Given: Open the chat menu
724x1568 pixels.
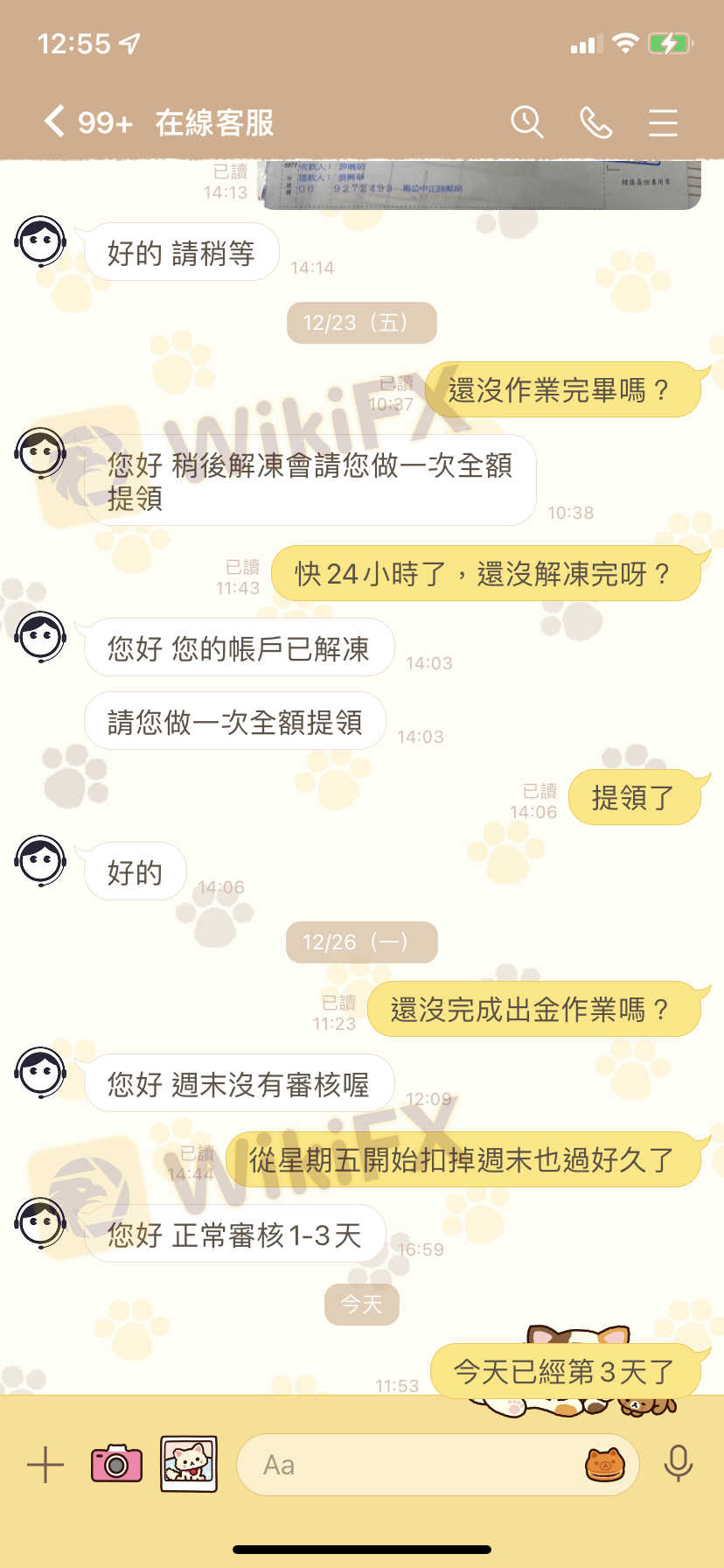Looking at the screenshot, I should [663, 122].
